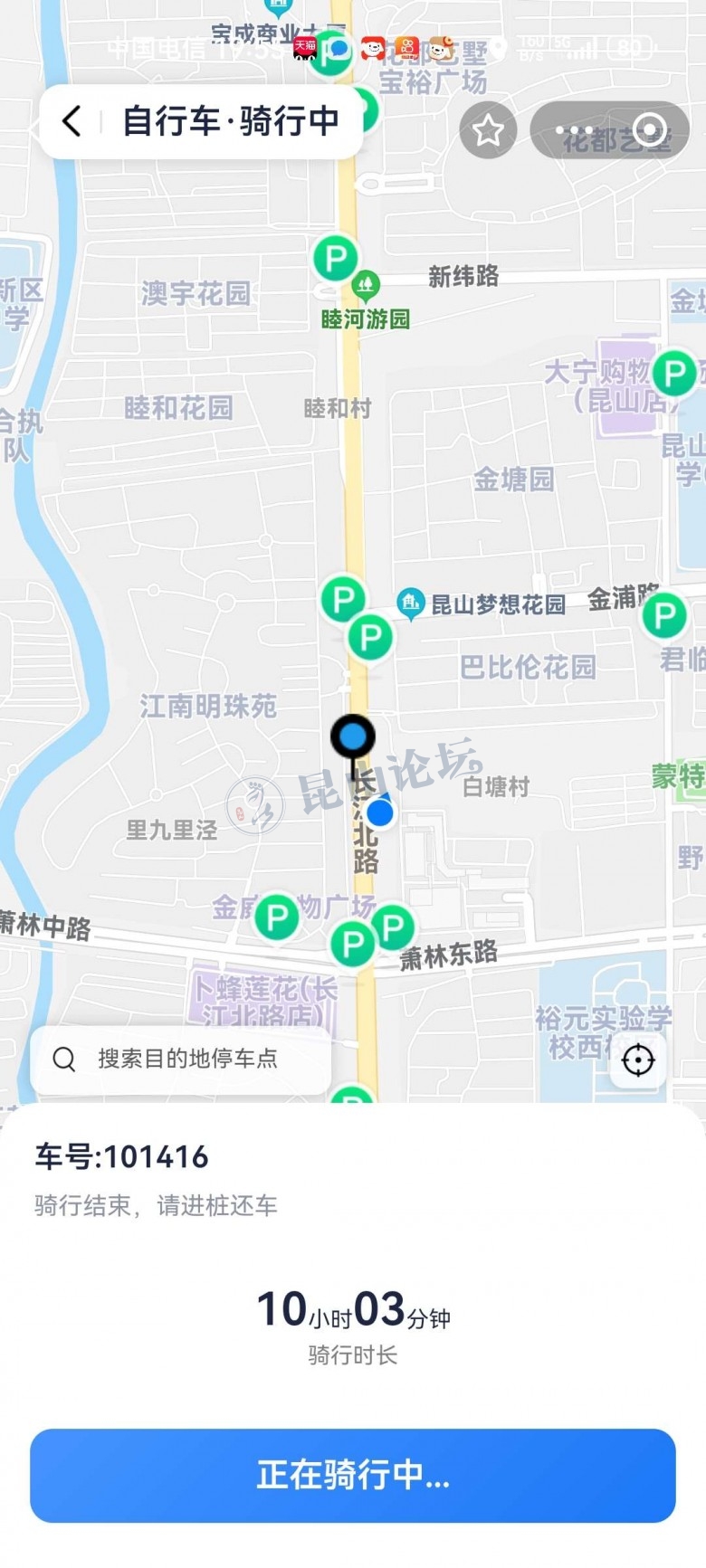The height and width of the screenshot is (1568, 706).
Task: Tap the 正在骑行中... button
Action: (353, 1475)
